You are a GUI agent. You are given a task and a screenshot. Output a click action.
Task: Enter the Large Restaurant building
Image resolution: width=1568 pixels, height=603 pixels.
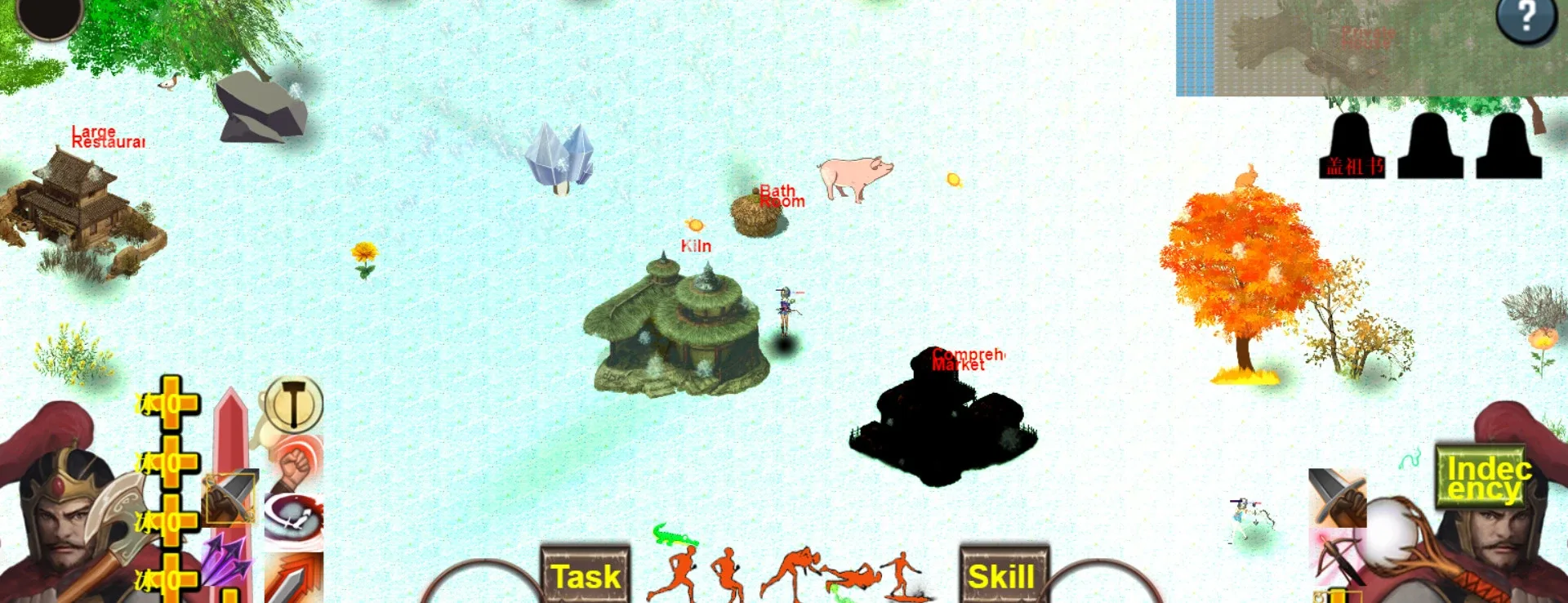(78, 208)
